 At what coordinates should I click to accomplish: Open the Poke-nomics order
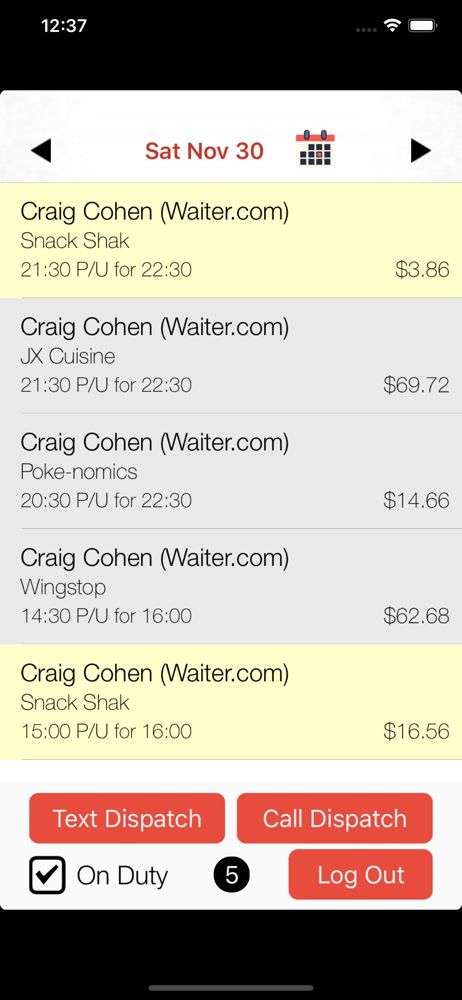231,471
